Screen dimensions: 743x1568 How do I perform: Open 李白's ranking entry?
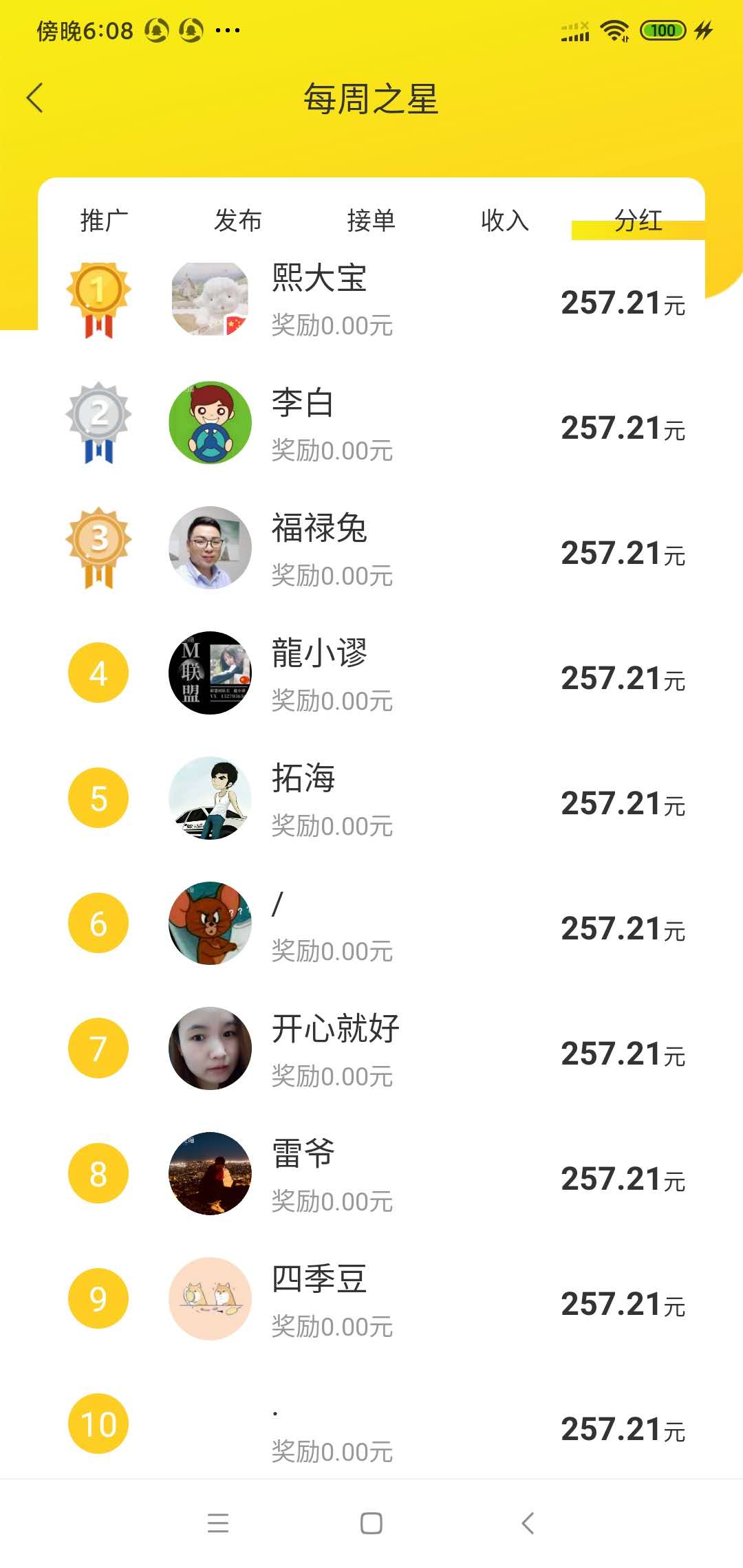371,424
